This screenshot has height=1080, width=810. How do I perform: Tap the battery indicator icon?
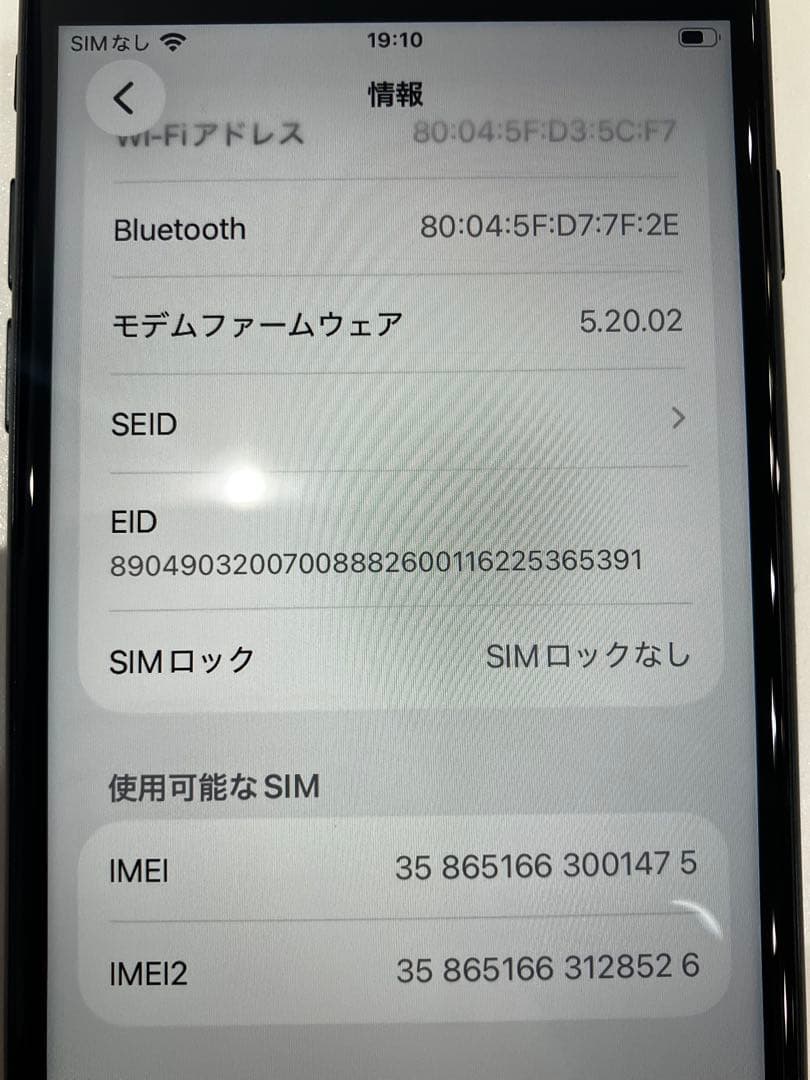pyautogui.click(x=694, y=38)
